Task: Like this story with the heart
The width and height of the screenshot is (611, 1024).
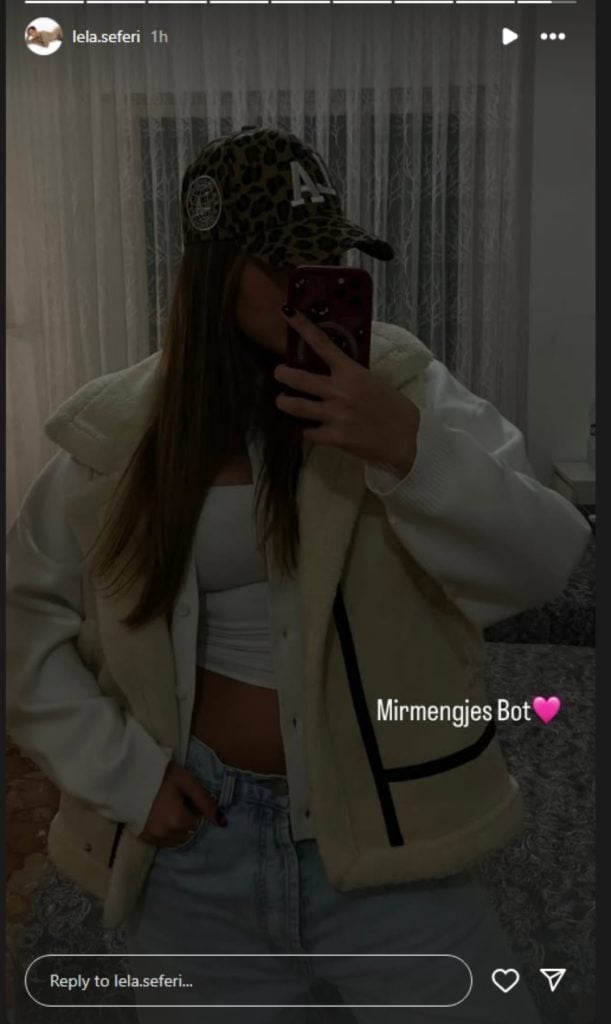Action: click(x=505, y=981)
